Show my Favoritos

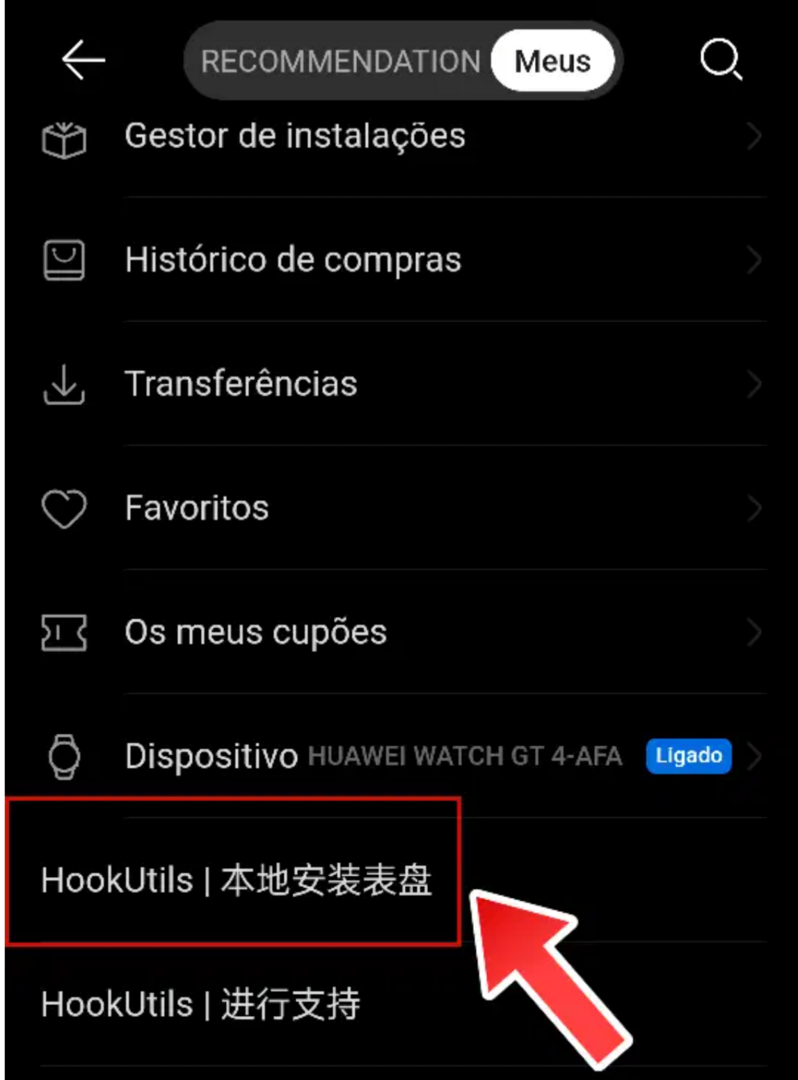click(197, 508)
